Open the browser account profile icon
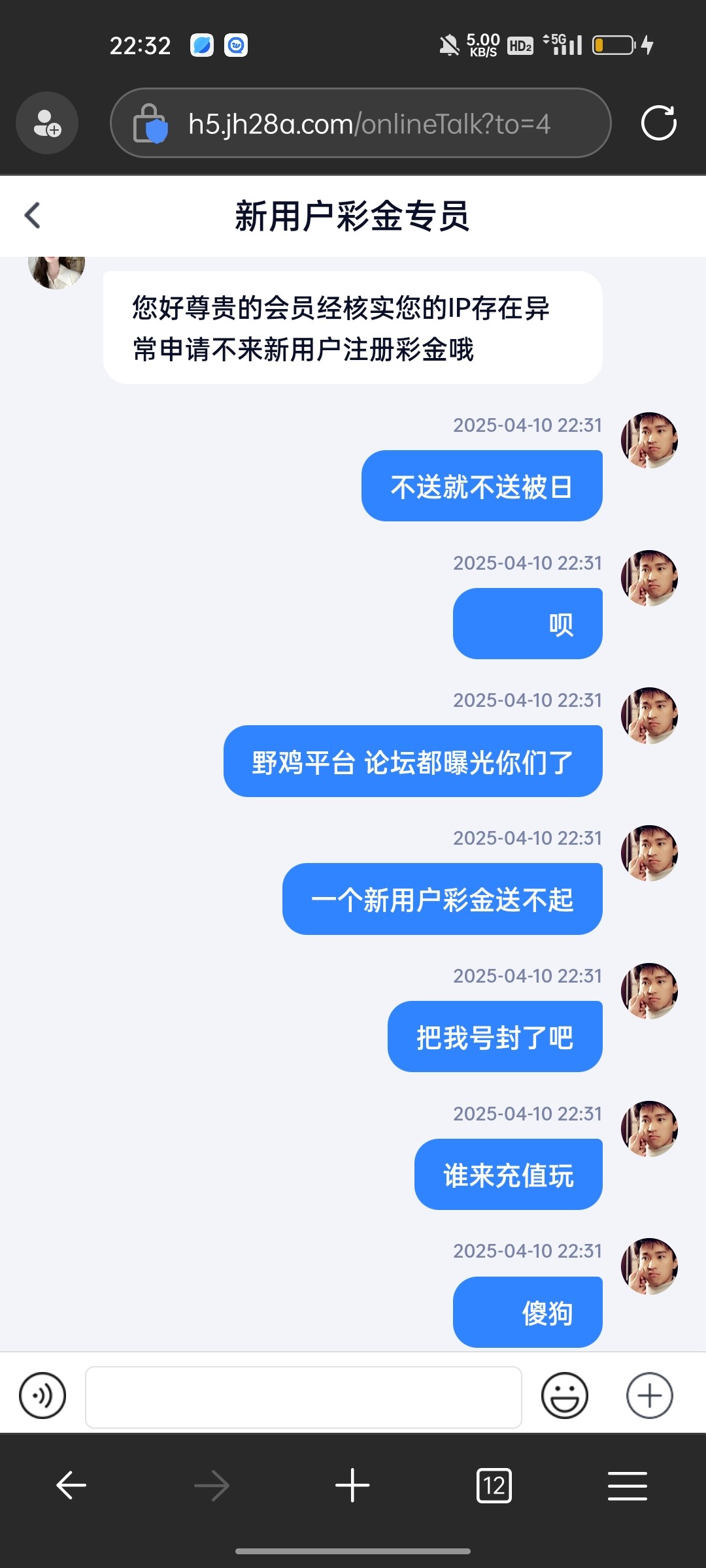The width and height of the screenshot is (706, 1568). coord(47,123)
